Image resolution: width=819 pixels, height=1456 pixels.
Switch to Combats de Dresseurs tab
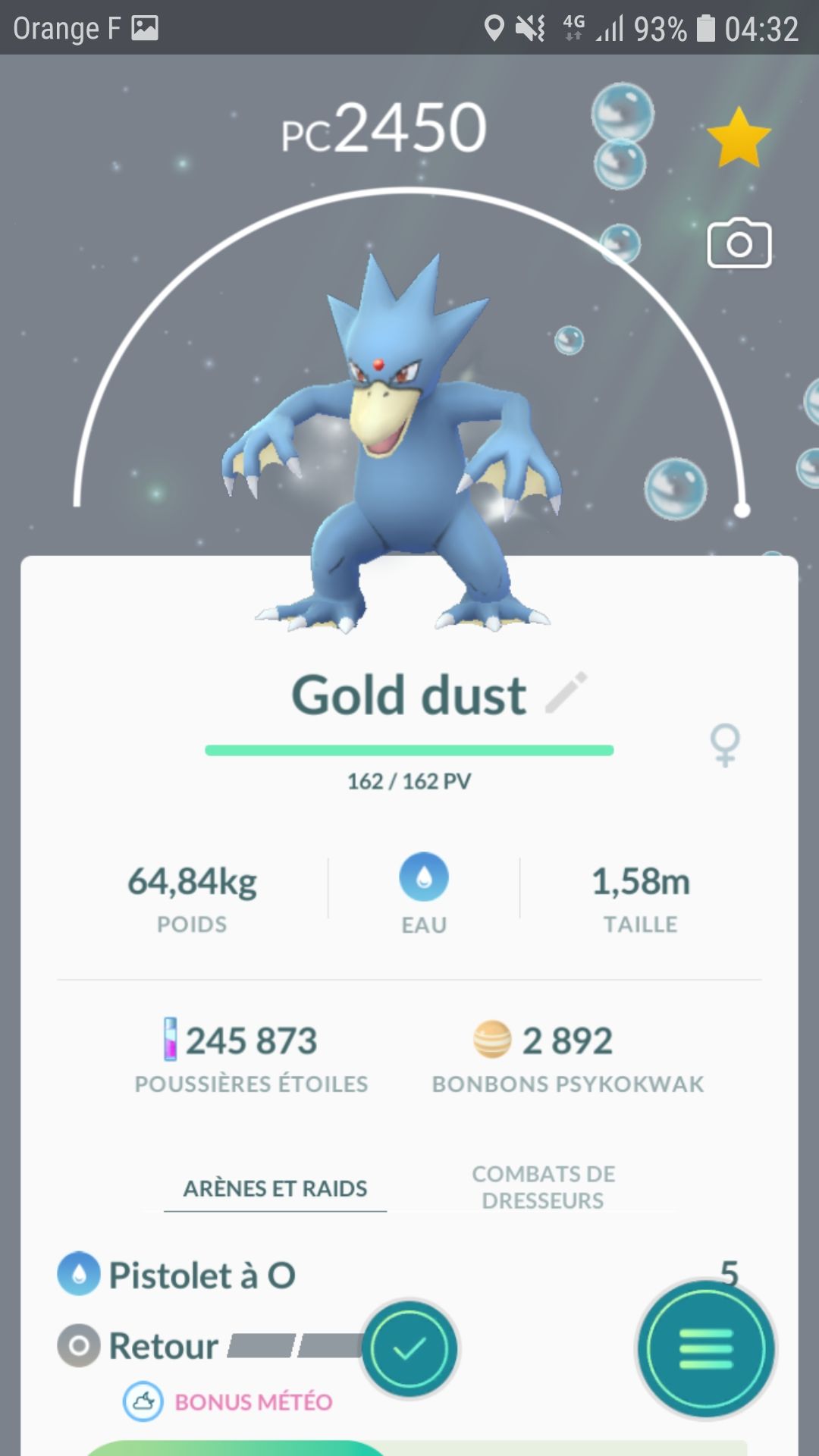[x=543, y=1187]
